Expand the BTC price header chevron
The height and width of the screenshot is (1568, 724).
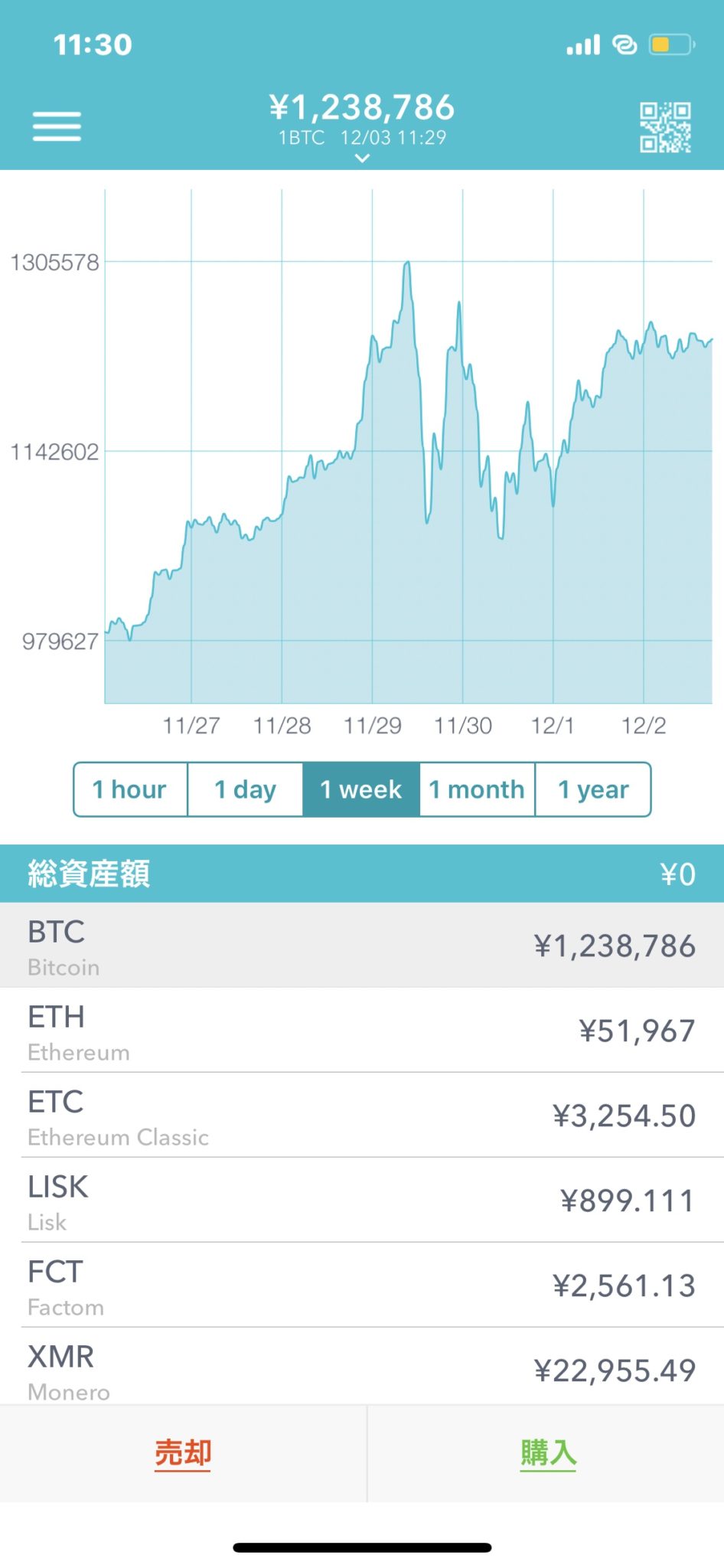363,158
